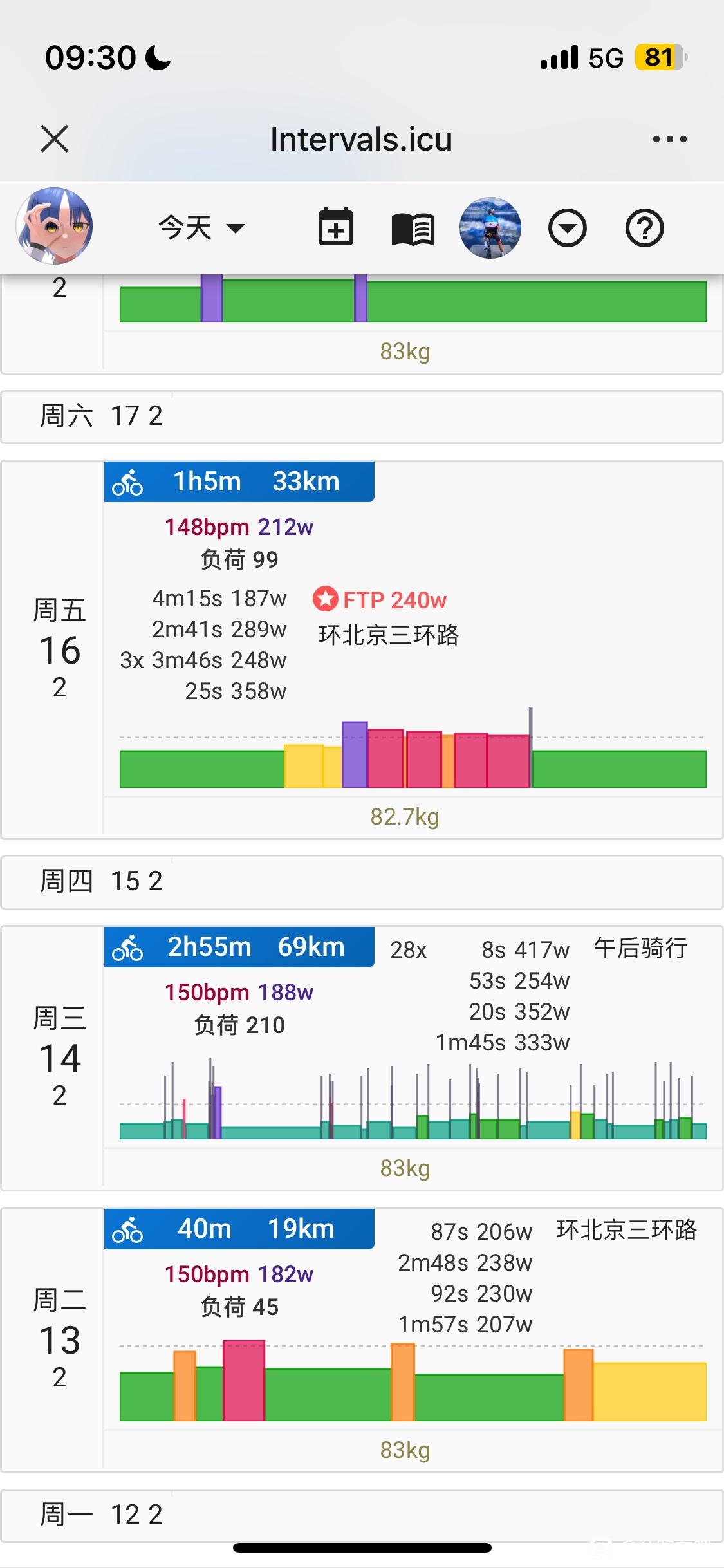Open the three-dot overflow menu
724x1568 pixels.
point(669,139)
